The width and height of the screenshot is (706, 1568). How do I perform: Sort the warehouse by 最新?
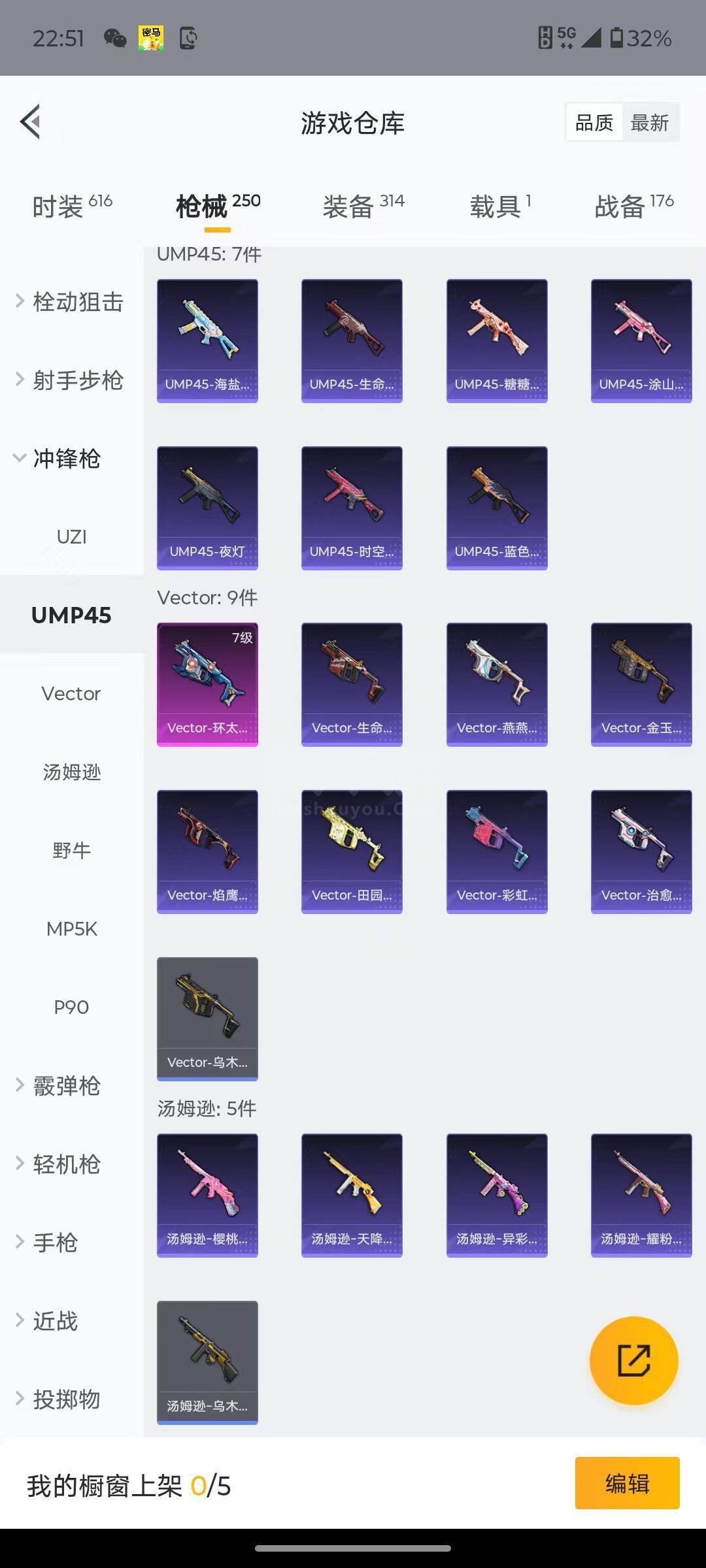click(650, 122)
